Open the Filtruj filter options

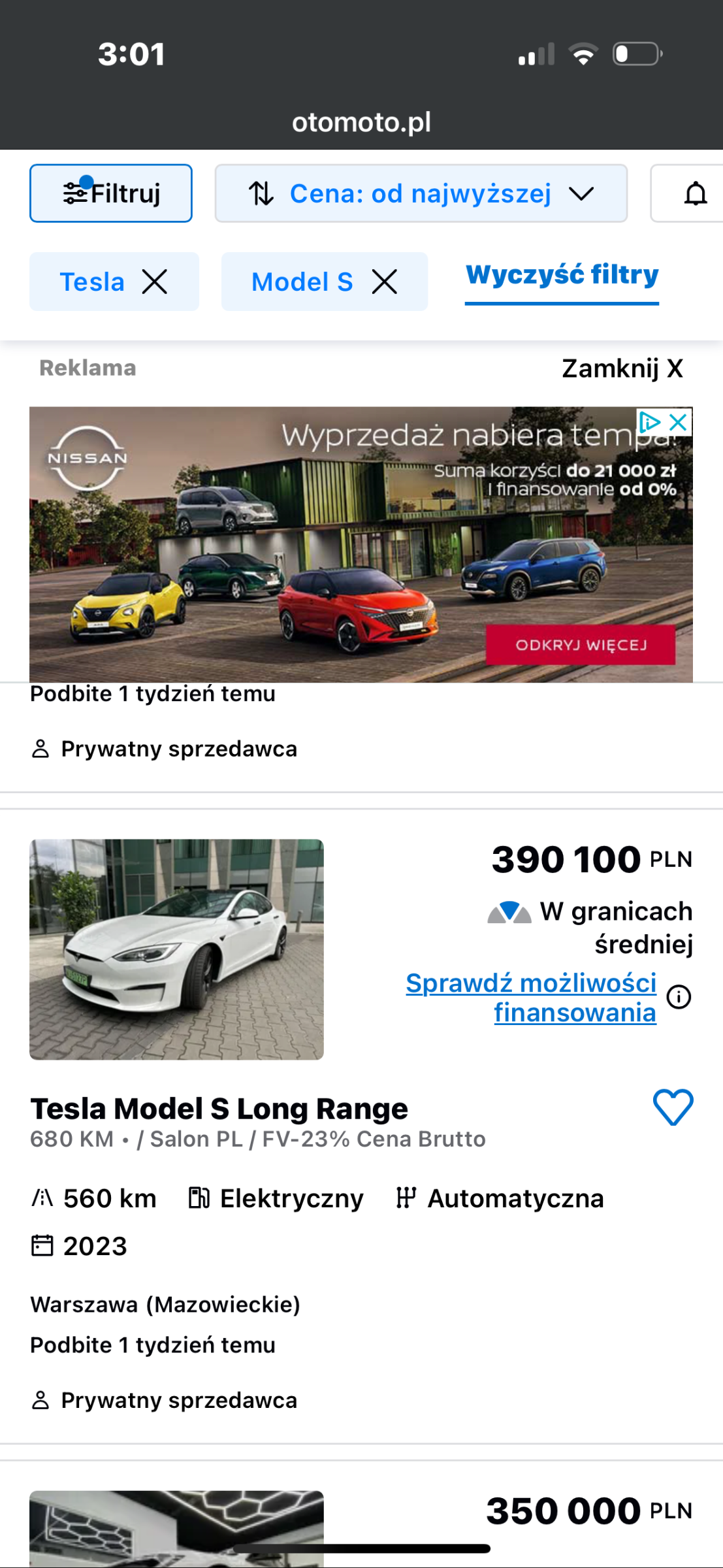[x=111, y=193]
